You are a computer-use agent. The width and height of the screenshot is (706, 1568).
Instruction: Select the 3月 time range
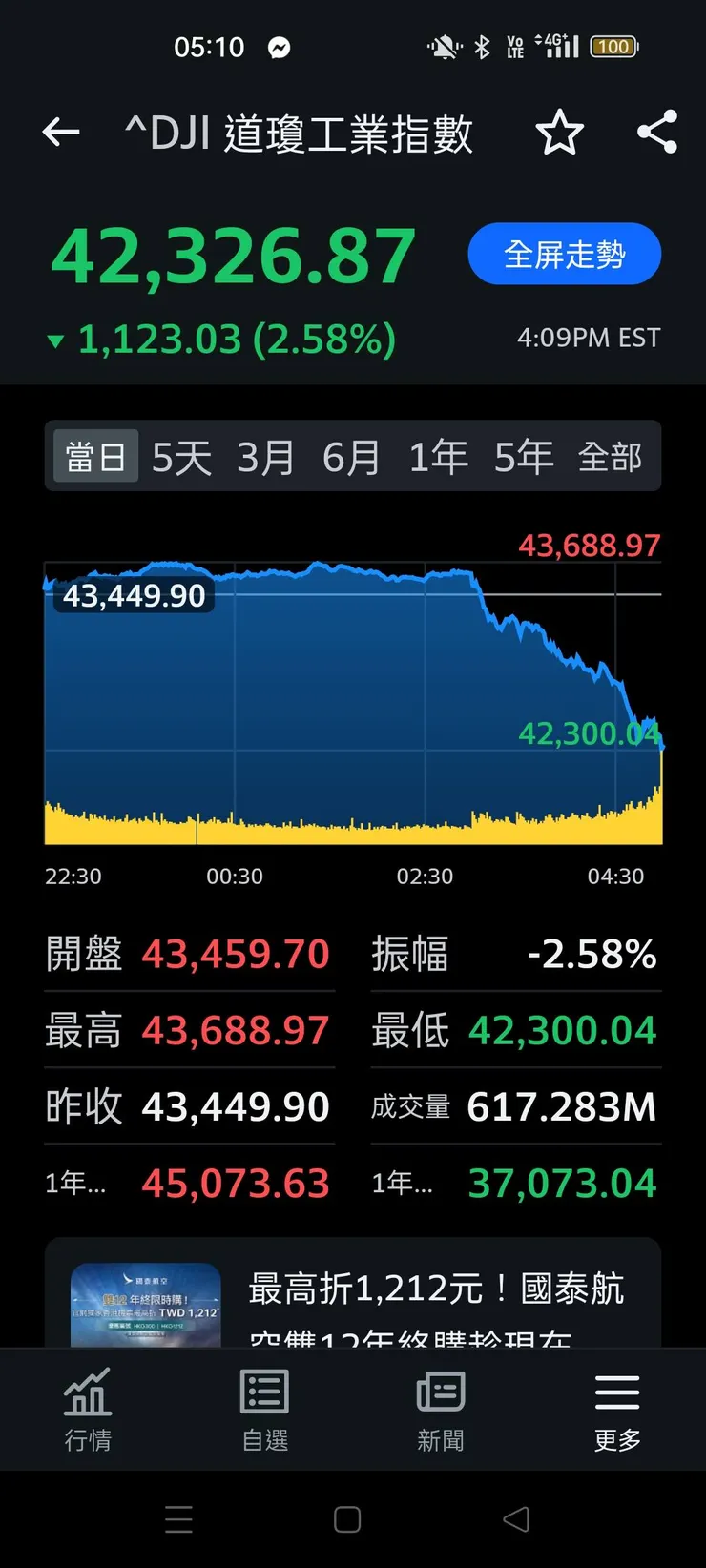(x=264, y=456)
